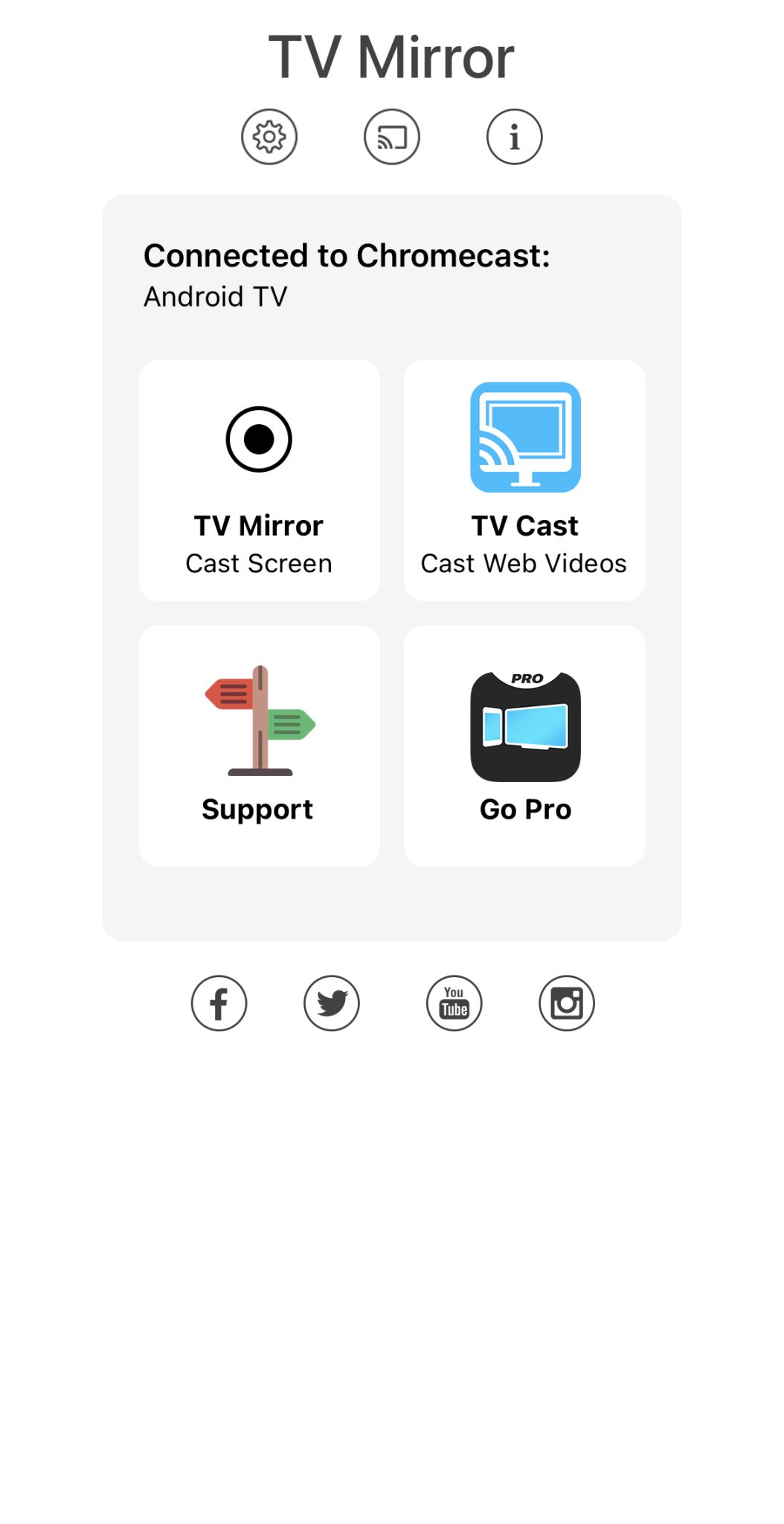
Task: Select the Cast Screen label text
Action: point(258,563)
